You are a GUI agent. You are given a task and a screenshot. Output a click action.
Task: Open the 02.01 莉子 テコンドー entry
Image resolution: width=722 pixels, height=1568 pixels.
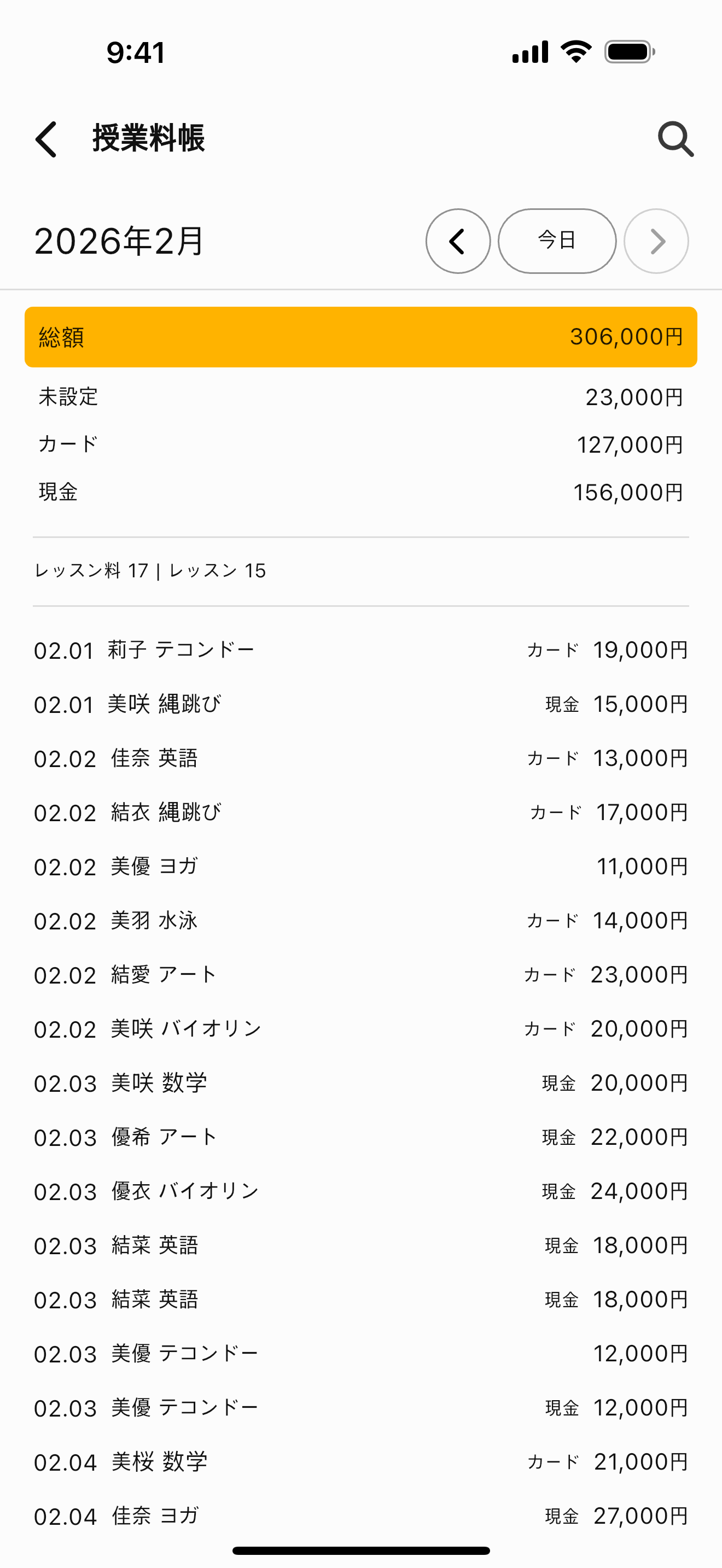click(x=361, y=649)
